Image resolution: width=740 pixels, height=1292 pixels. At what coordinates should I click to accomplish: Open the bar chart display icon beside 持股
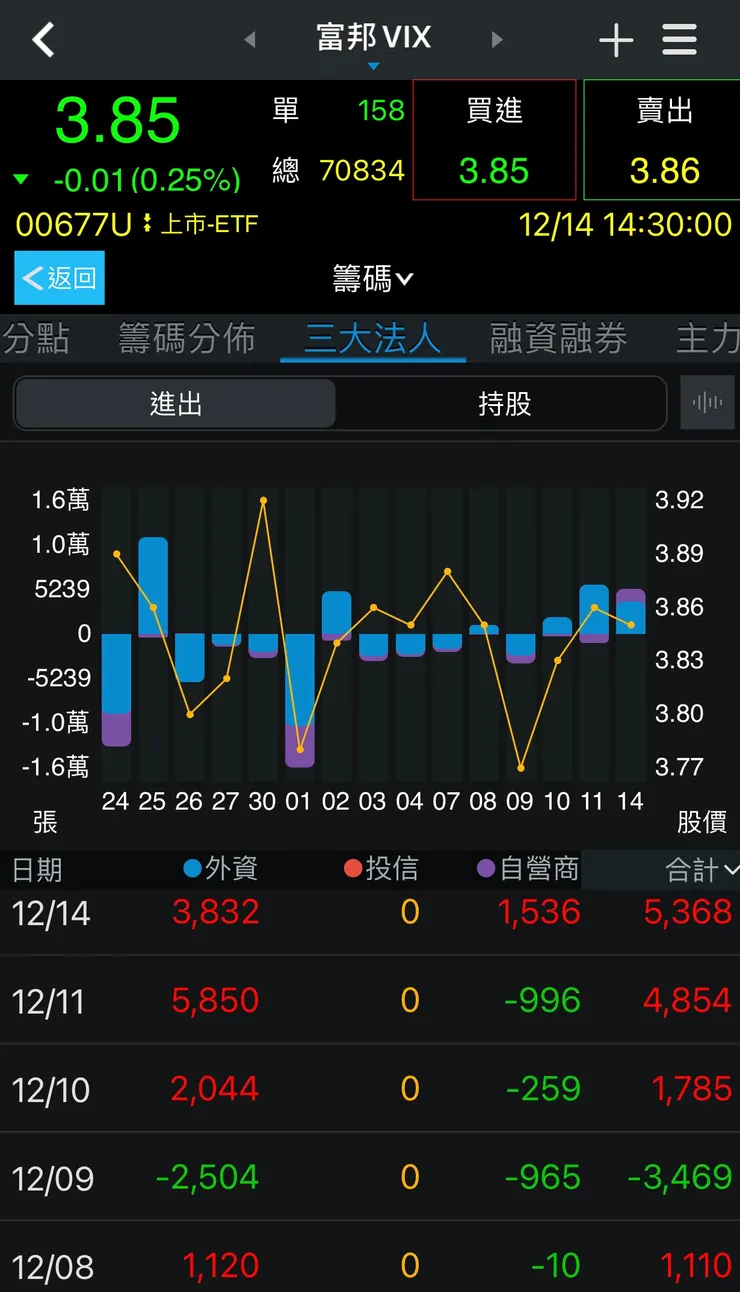(707, 402)
